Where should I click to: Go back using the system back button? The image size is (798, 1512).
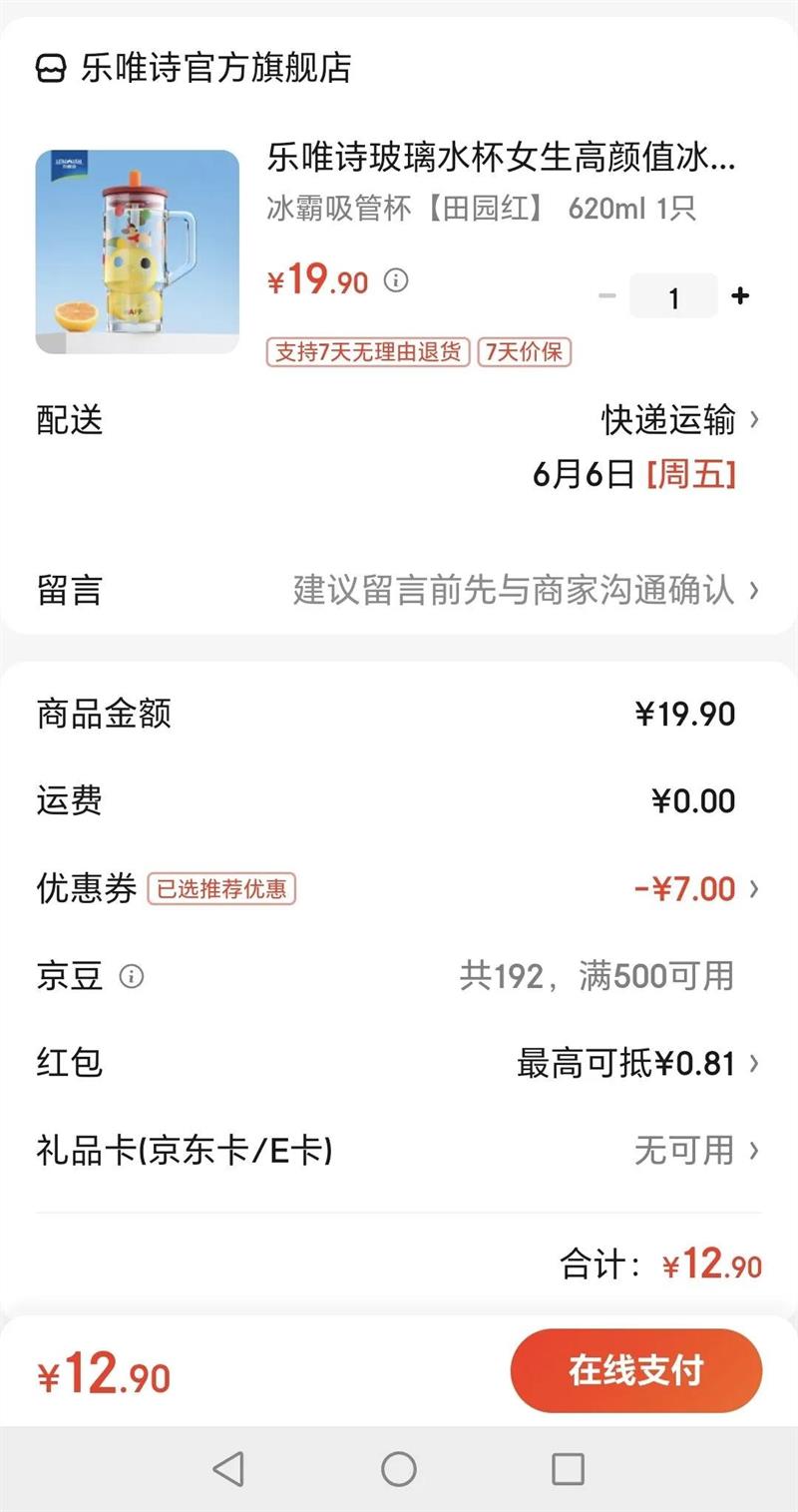pos(229,1468)
